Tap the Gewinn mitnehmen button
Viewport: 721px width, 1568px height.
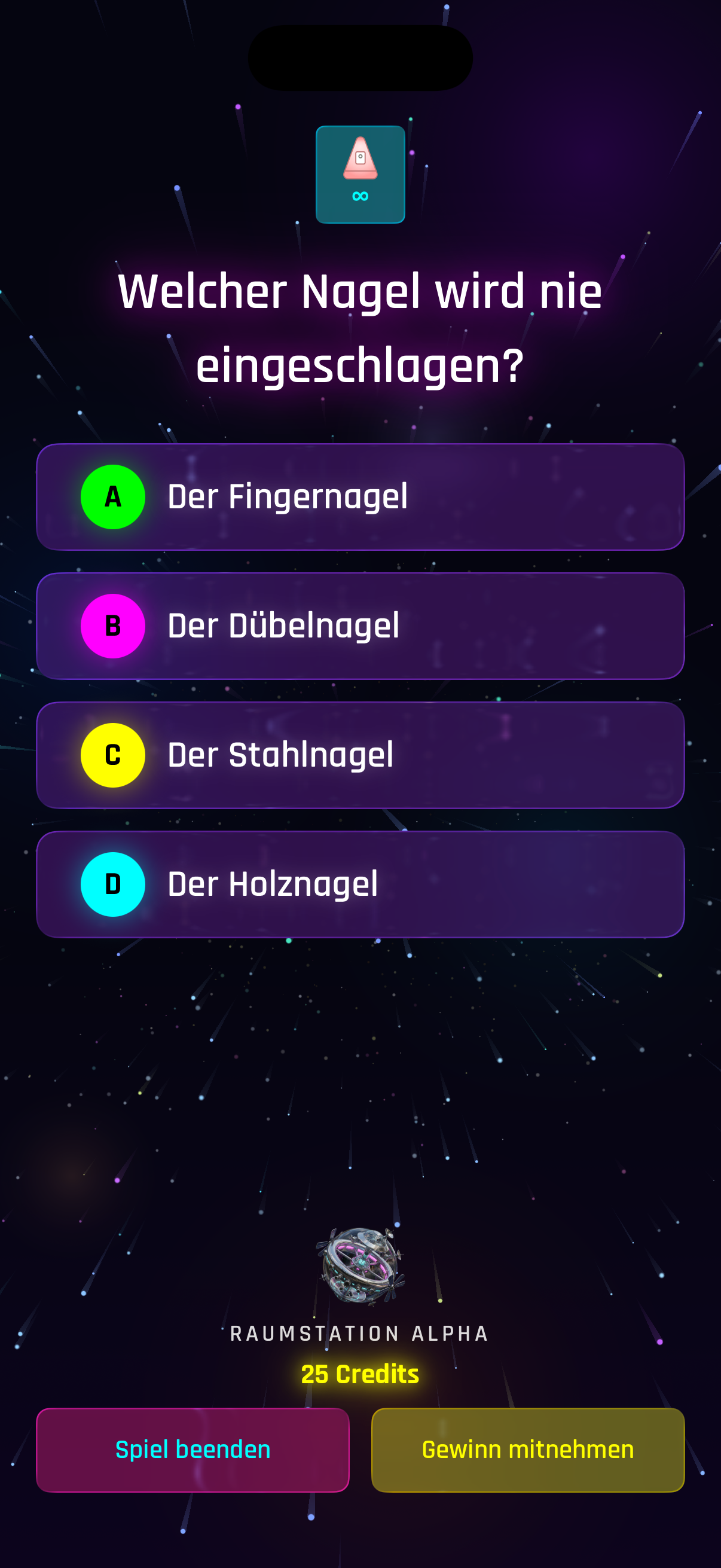(x=527, y=1448)
